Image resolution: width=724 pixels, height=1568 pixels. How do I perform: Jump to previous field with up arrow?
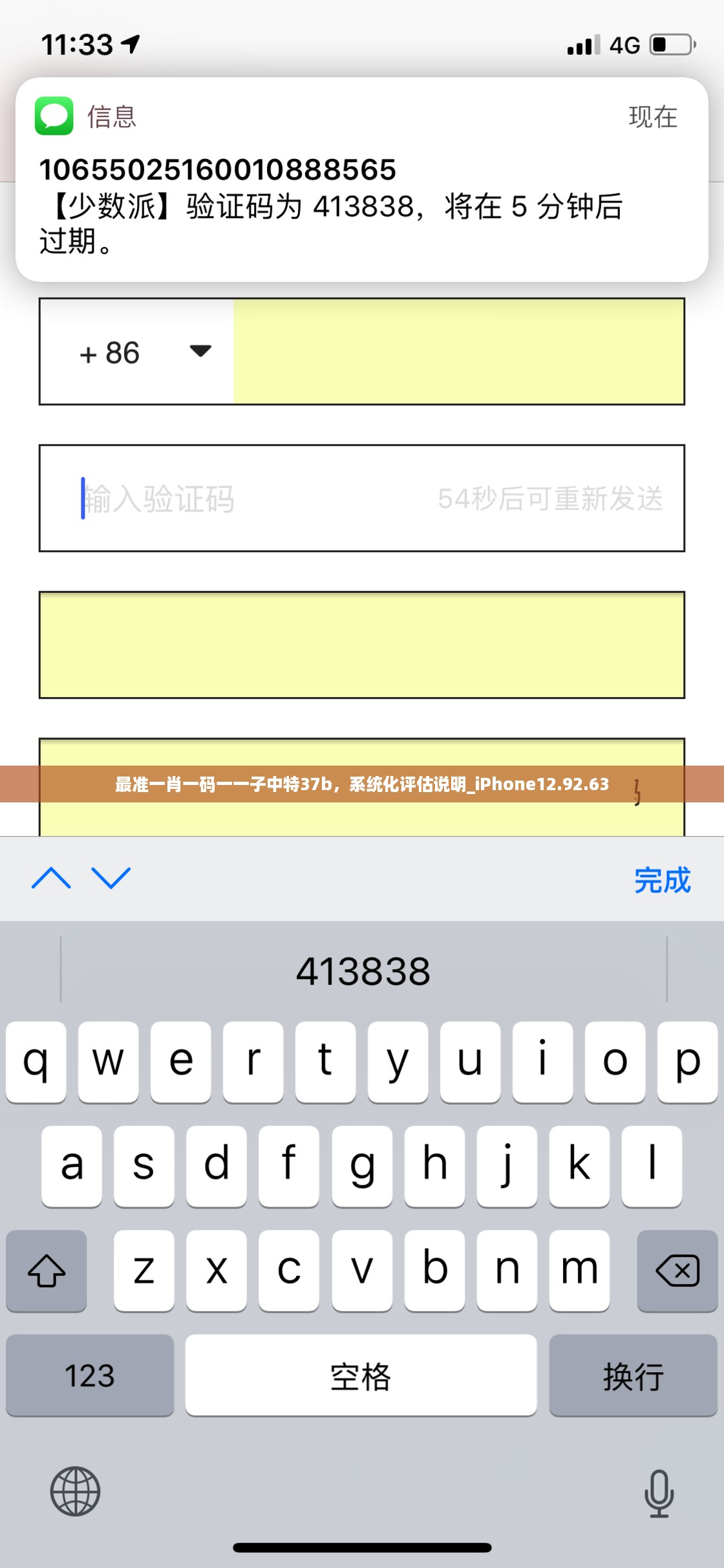51,879
